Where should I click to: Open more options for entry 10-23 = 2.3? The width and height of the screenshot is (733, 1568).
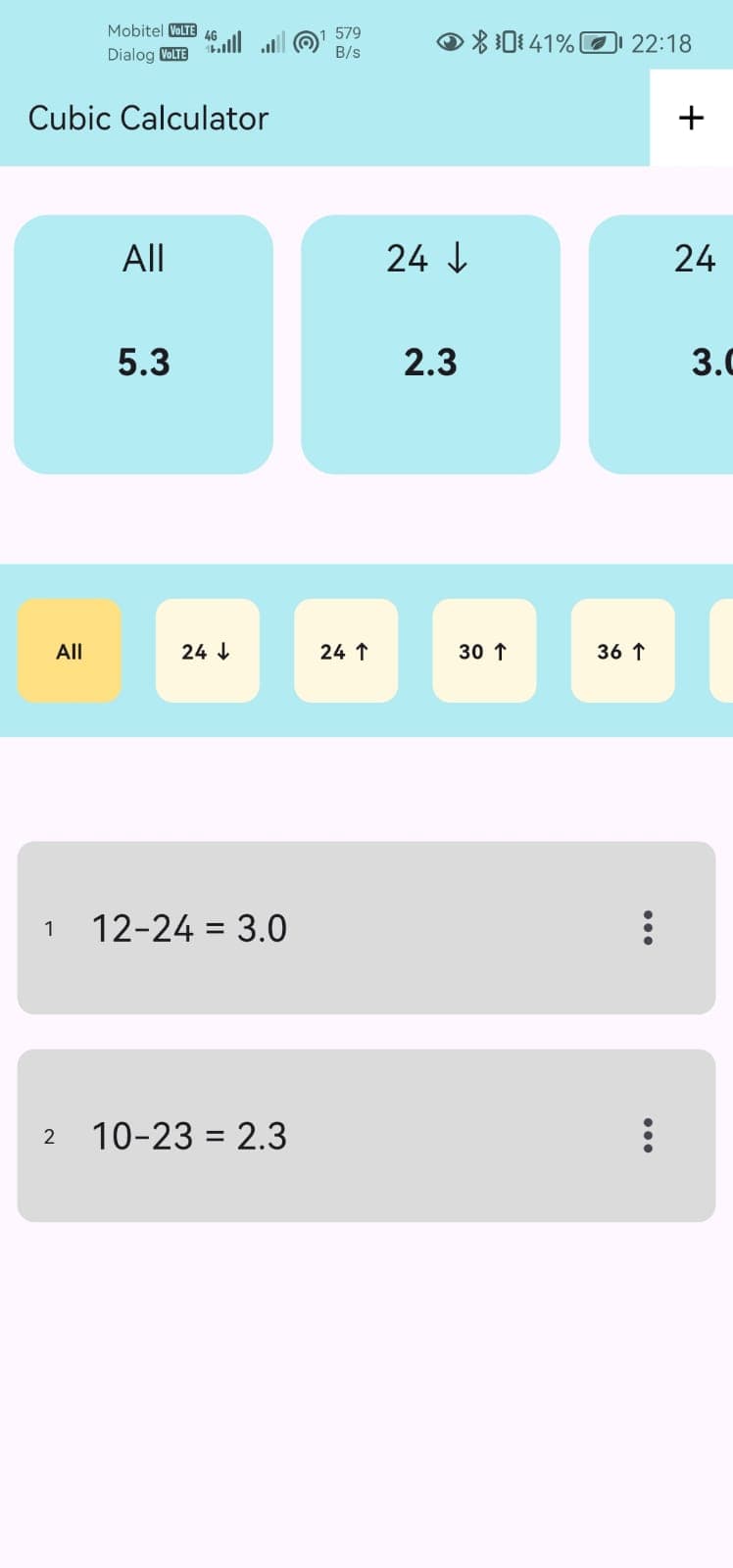pyautogui.click(x=648, y=1135)
